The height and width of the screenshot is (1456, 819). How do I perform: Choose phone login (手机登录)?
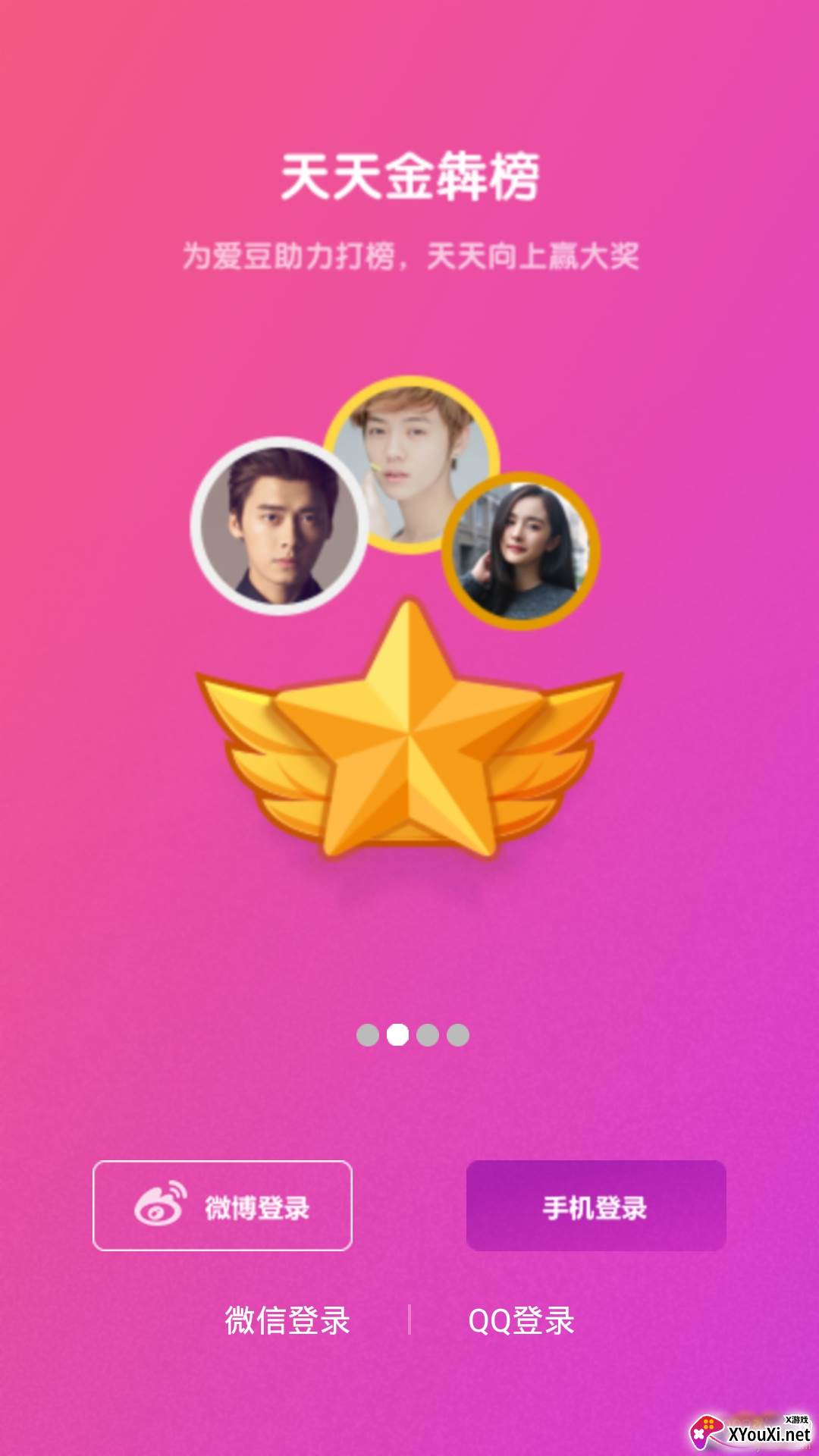click(596, 1206)
